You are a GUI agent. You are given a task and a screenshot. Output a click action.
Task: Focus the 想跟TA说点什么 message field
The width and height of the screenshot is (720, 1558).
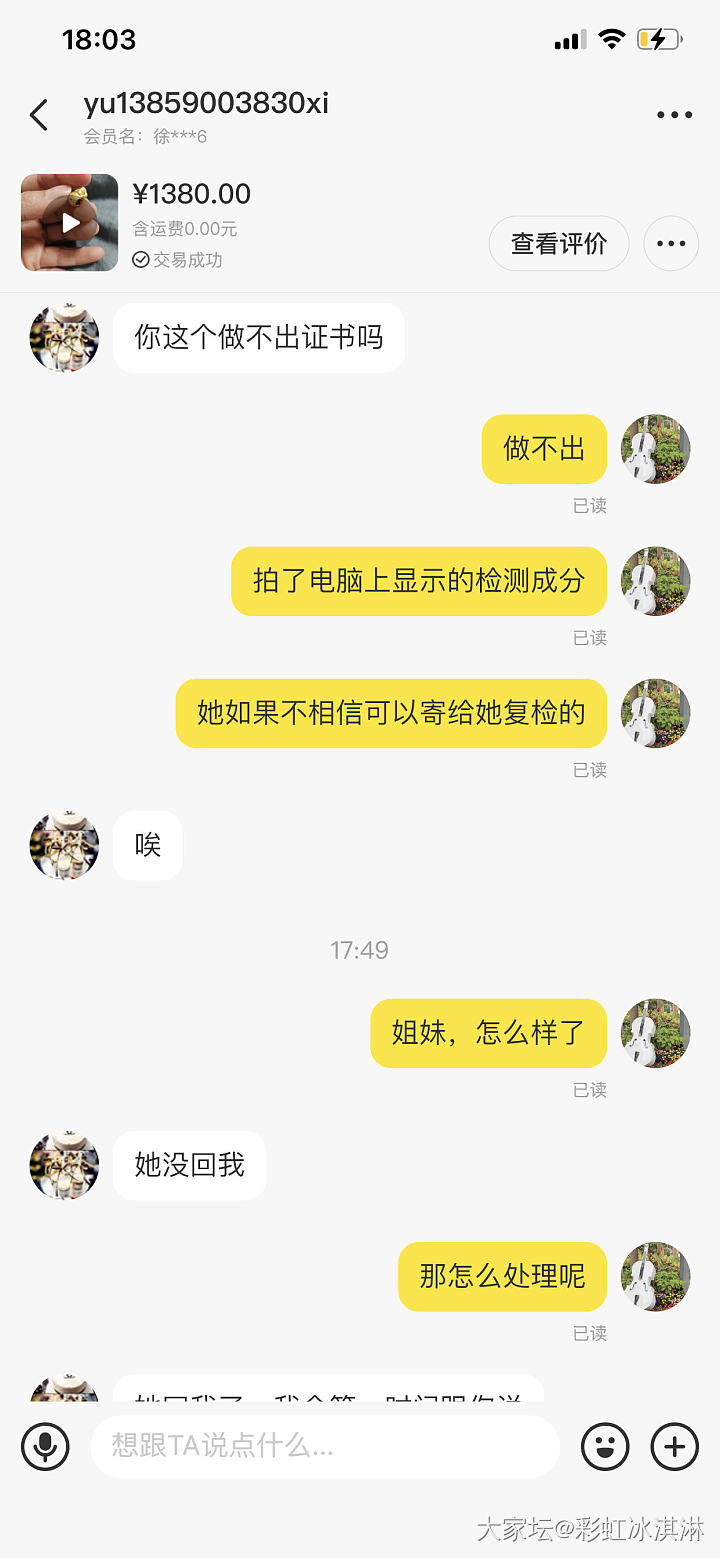click(x=324, y=1446)
